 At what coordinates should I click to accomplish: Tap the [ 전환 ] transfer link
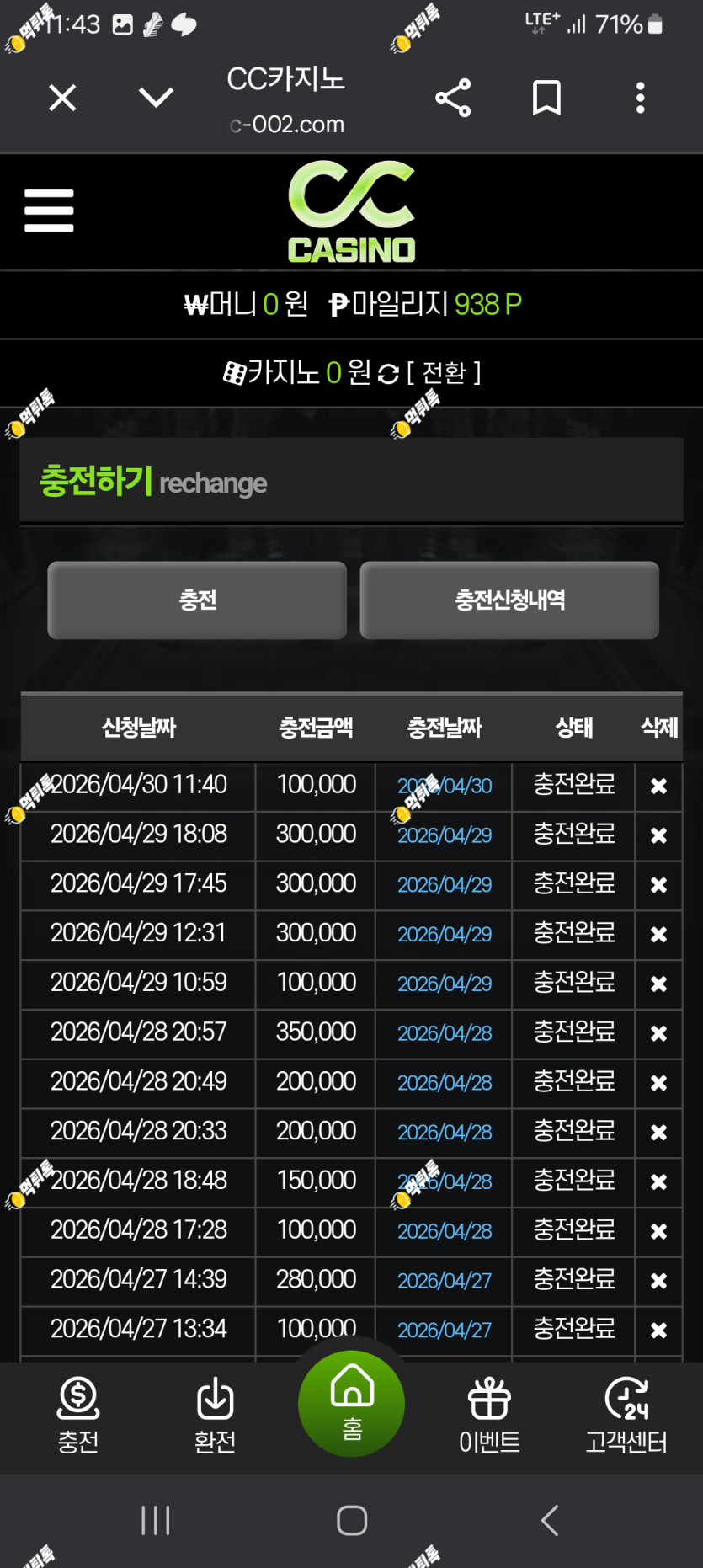pyautogui.click(x=444, y=372)
